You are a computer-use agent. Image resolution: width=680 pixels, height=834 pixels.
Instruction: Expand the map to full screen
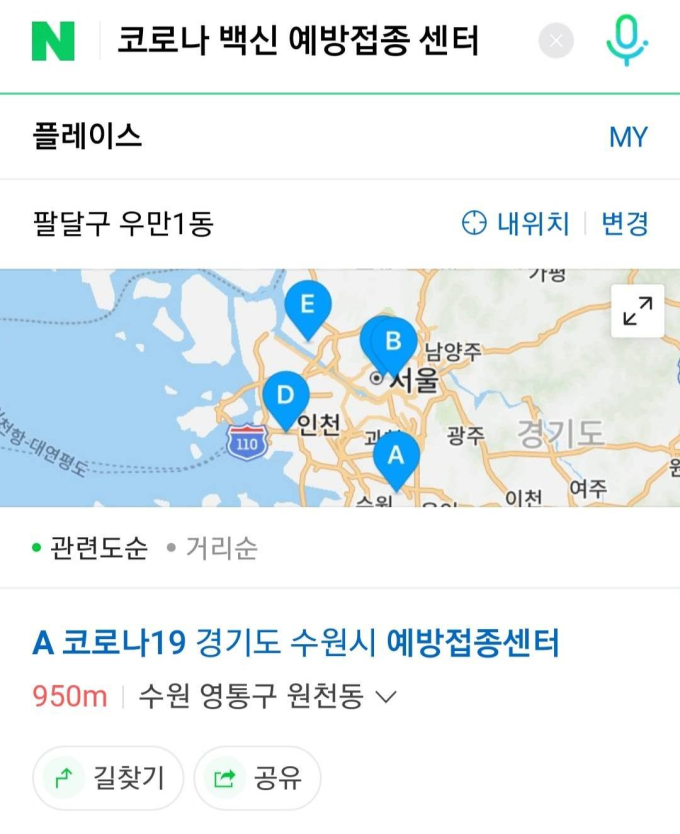tap(637, 311)
